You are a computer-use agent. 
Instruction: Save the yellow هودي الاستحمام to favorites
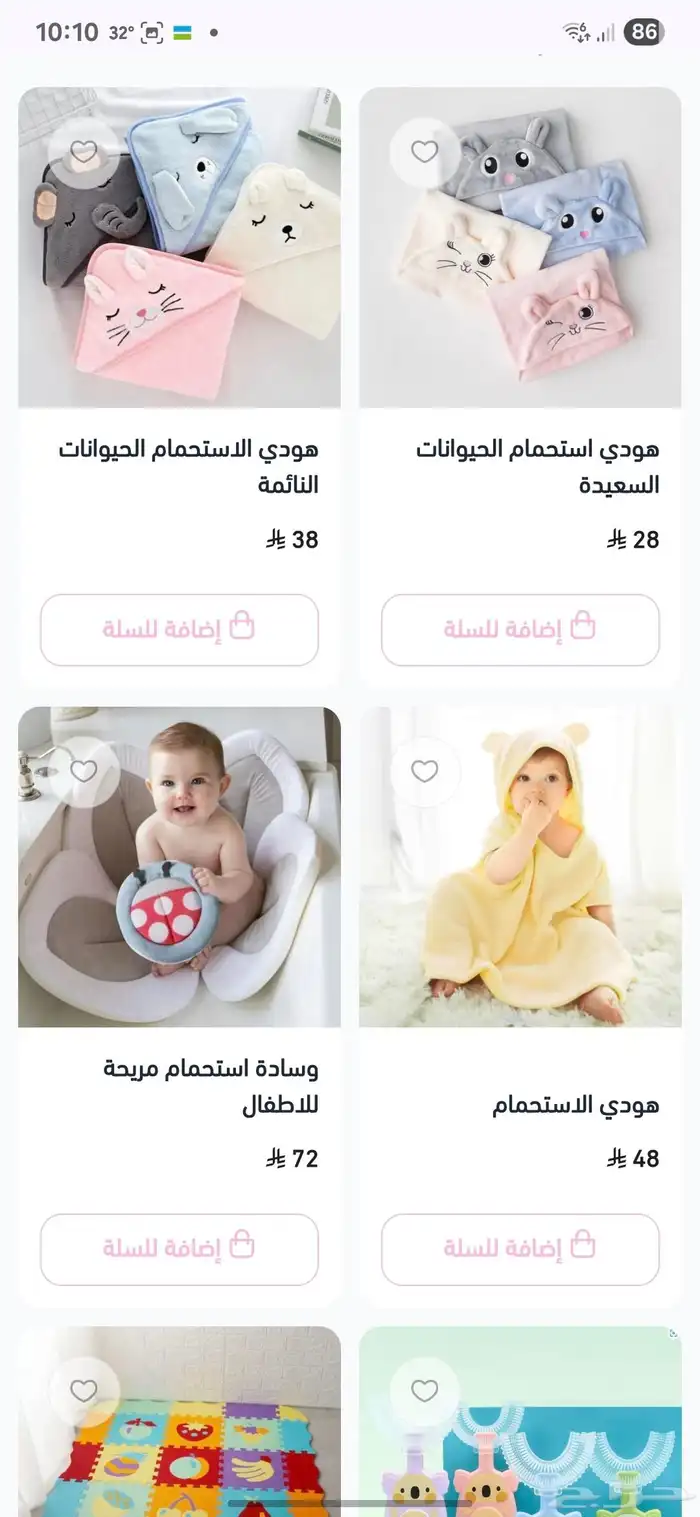click(x=425, y=771)
